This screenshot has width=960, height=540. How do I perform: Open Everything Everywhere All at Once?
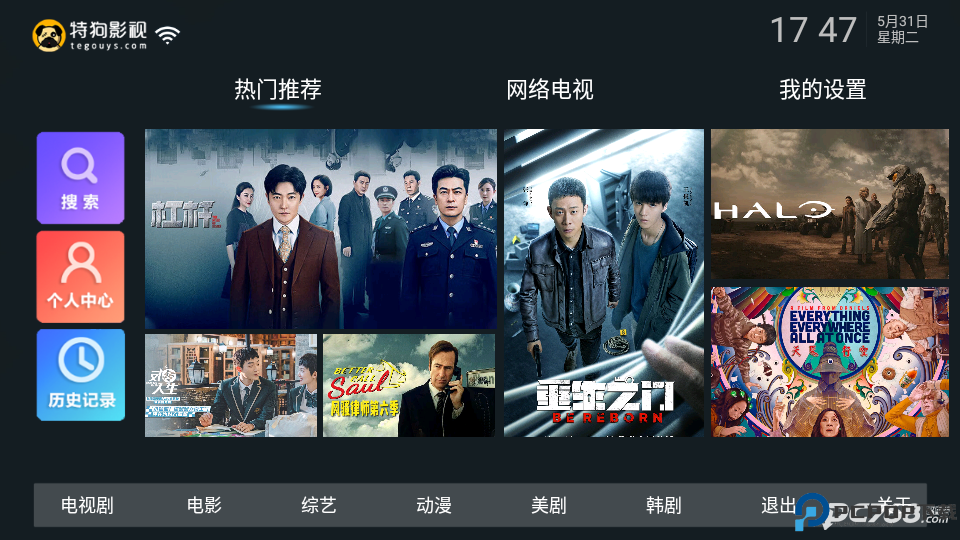pyautogui.click(x=829, y=362)
